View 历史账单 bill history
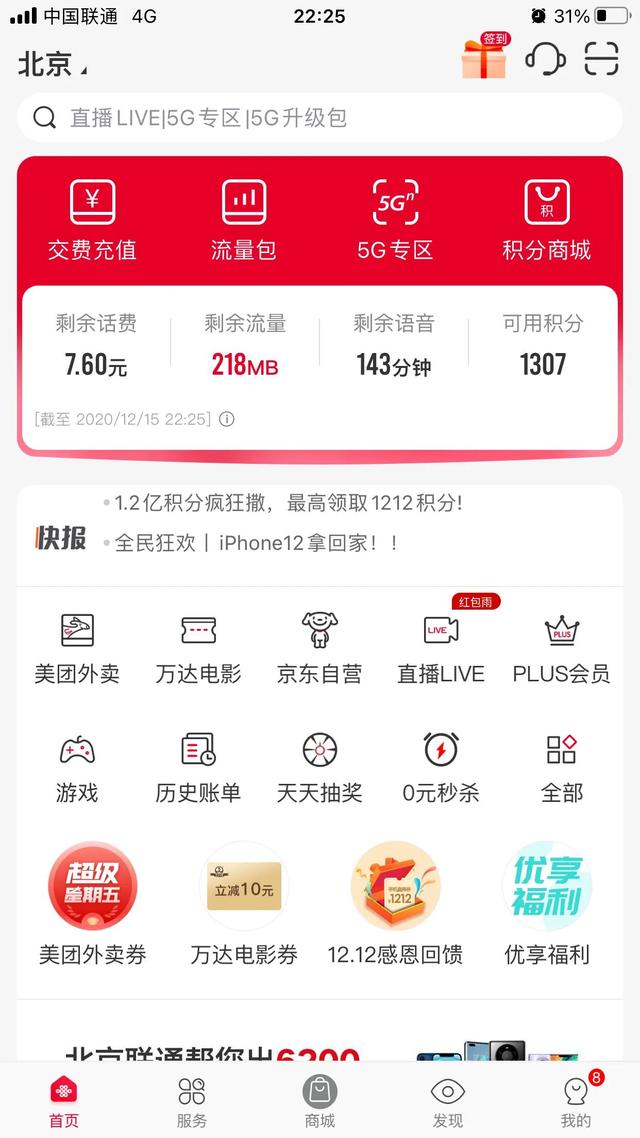 click(x=198, y=767)
